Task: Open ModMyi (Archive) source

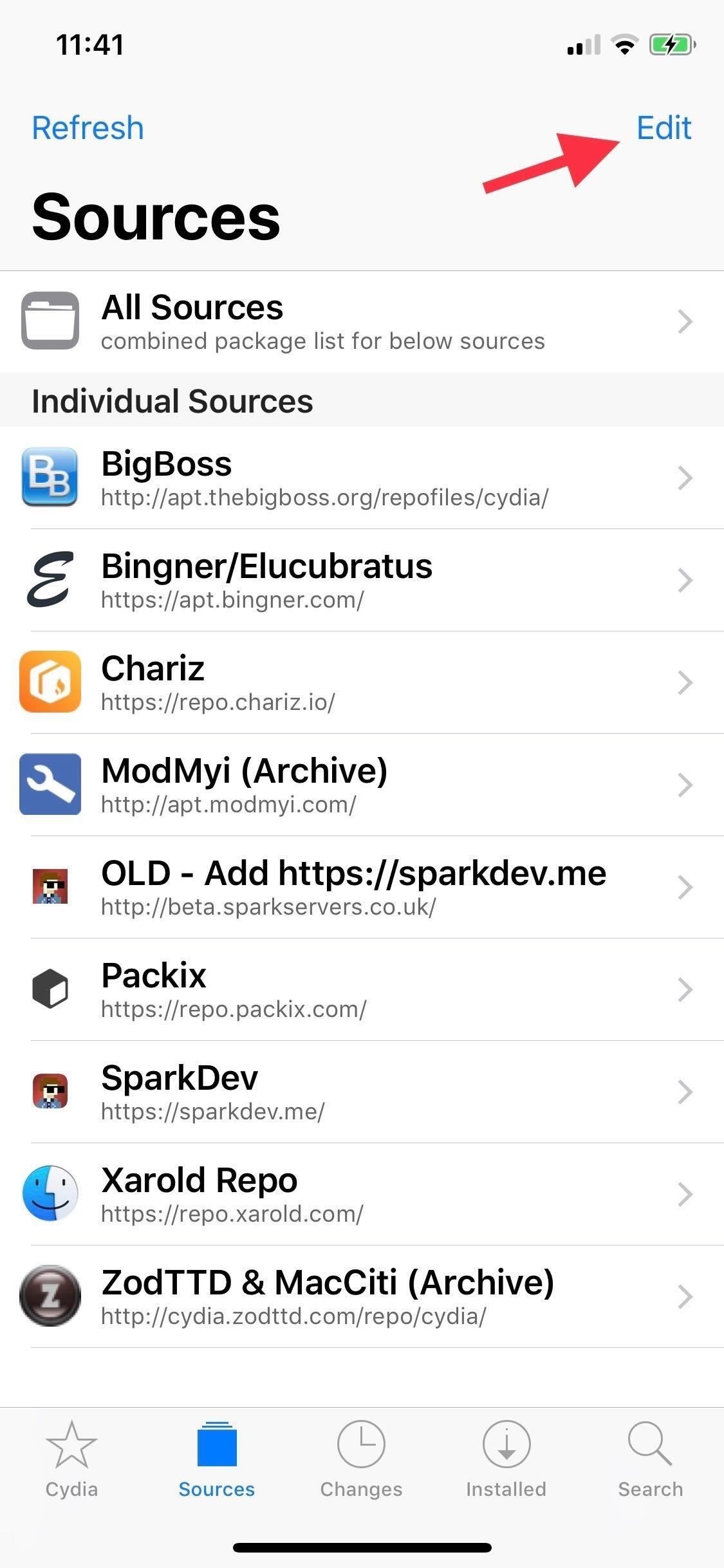Action: click(360, 785)
